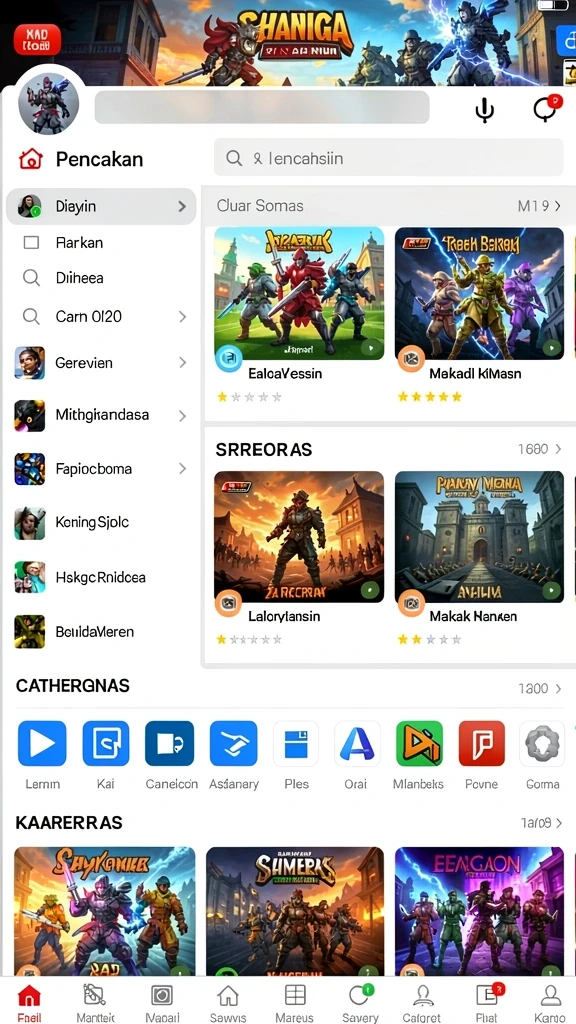The width and height of the screenshot is (576, 1024).
Task: Open the profile avatar
Action: (x=48, y=104)
